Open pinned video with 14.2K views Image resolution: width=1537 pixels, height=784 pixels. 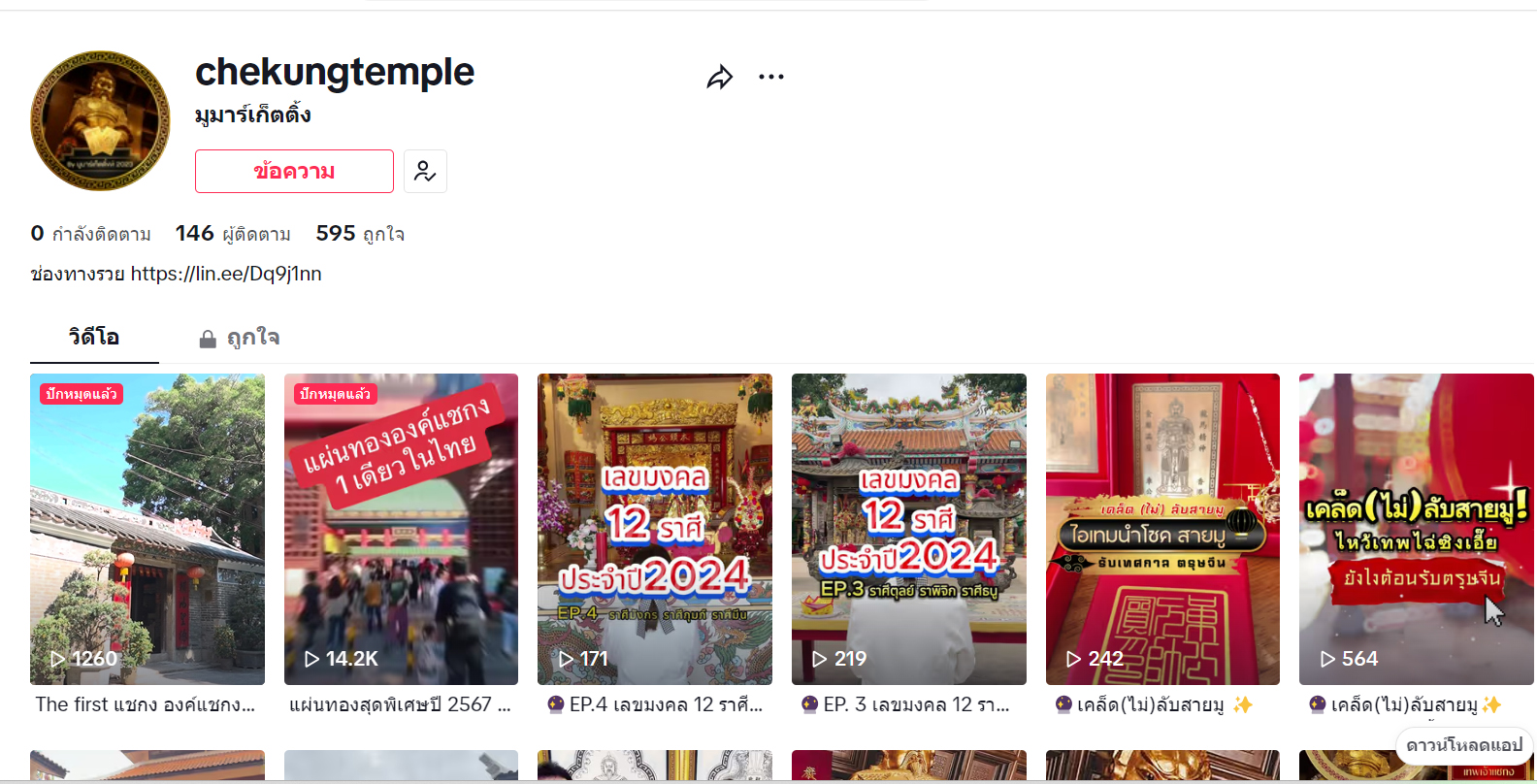tap(401, 529)
